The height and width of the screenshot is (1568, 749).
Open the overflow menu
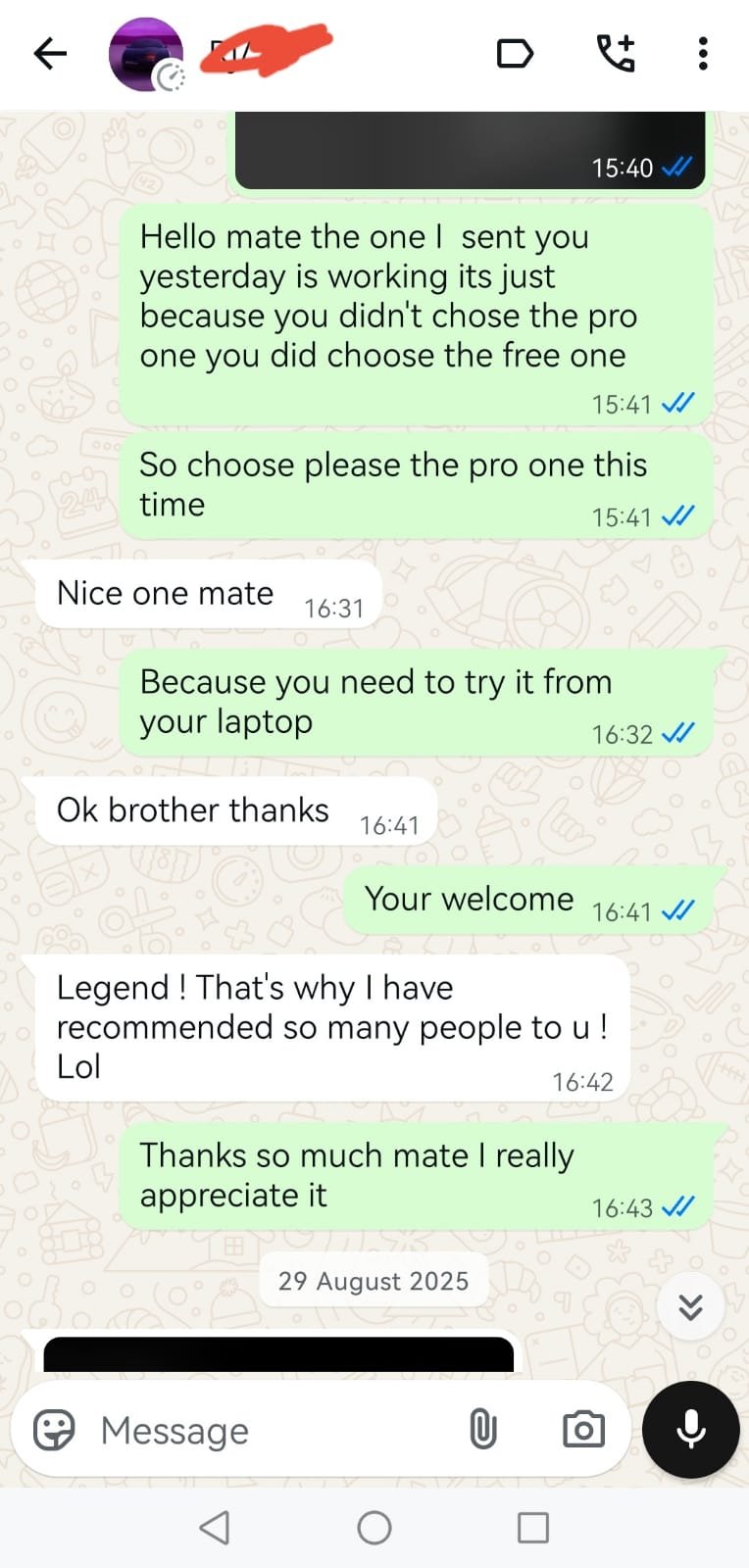coord(703,53)
